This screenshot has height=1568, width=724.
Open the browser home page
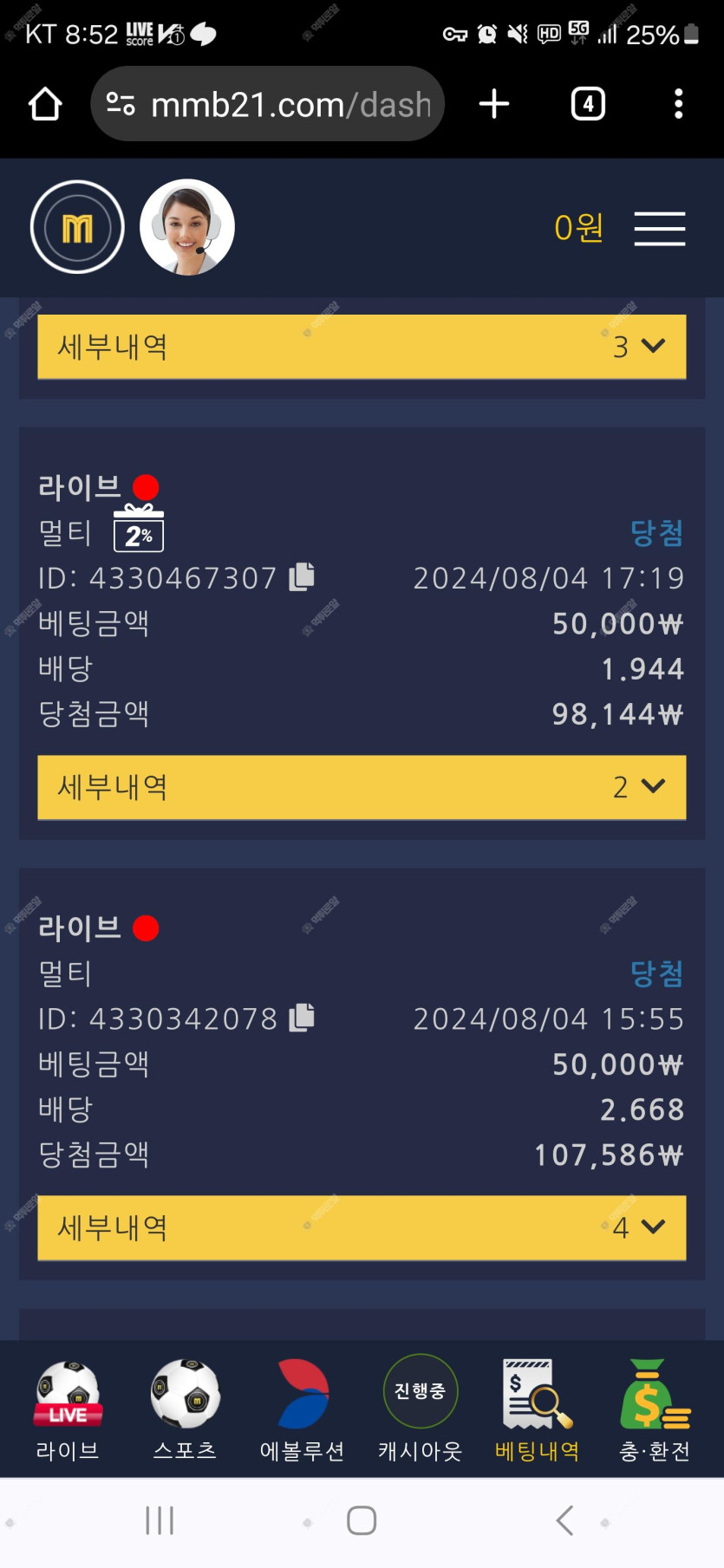point(45,104)
